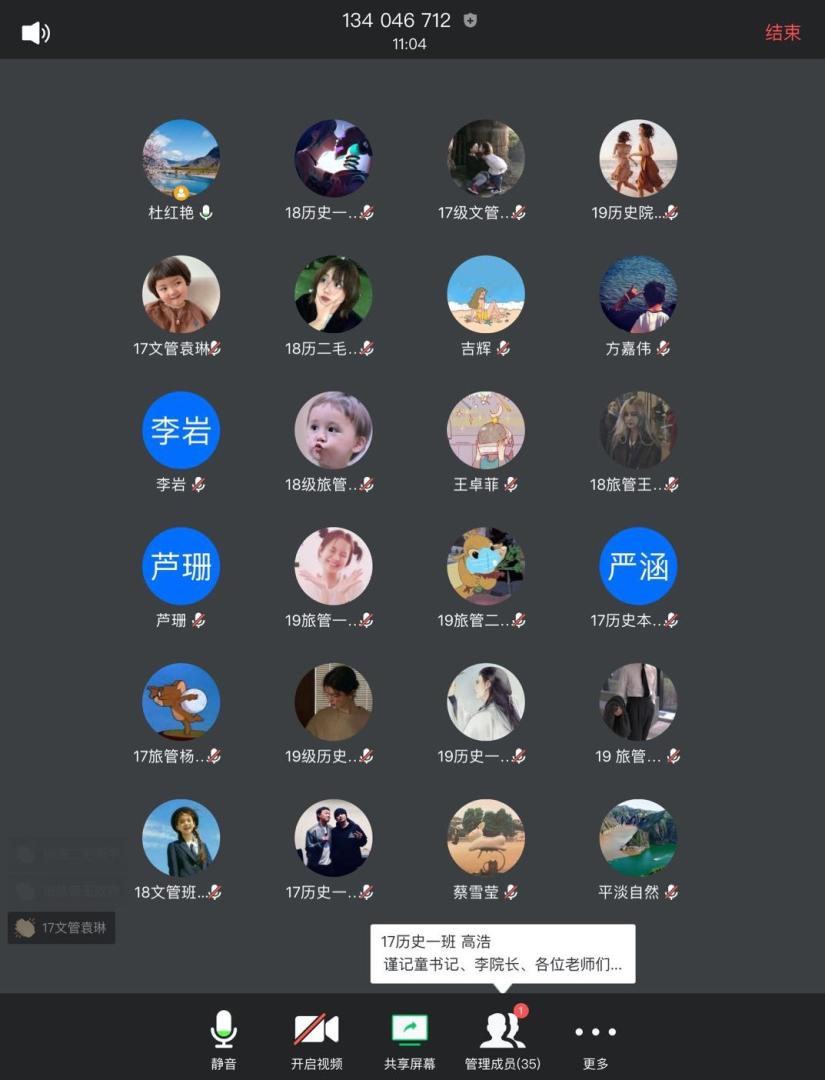View participant 王卓菲
The image size is (825, 1080).
tap(485, 430)
